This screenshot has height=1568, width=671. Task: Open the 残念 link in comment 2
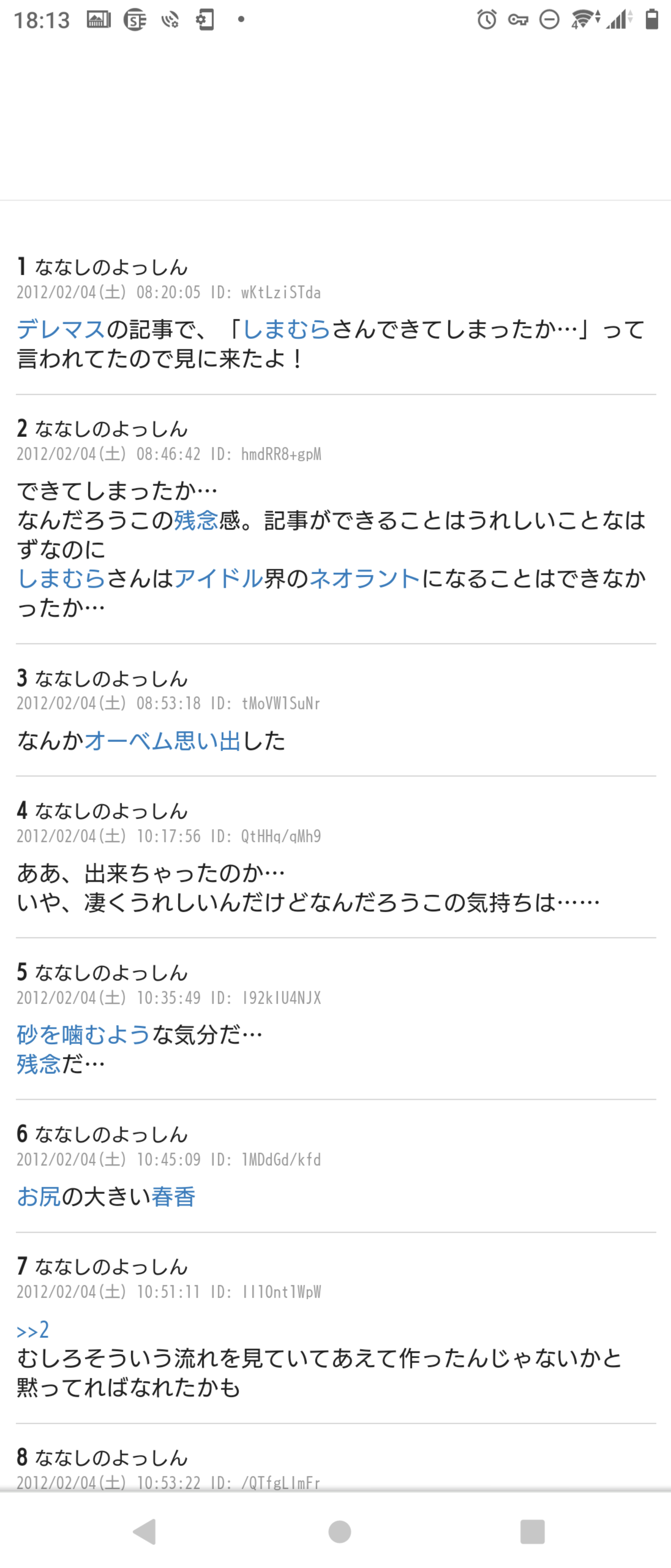pos(196,521)
